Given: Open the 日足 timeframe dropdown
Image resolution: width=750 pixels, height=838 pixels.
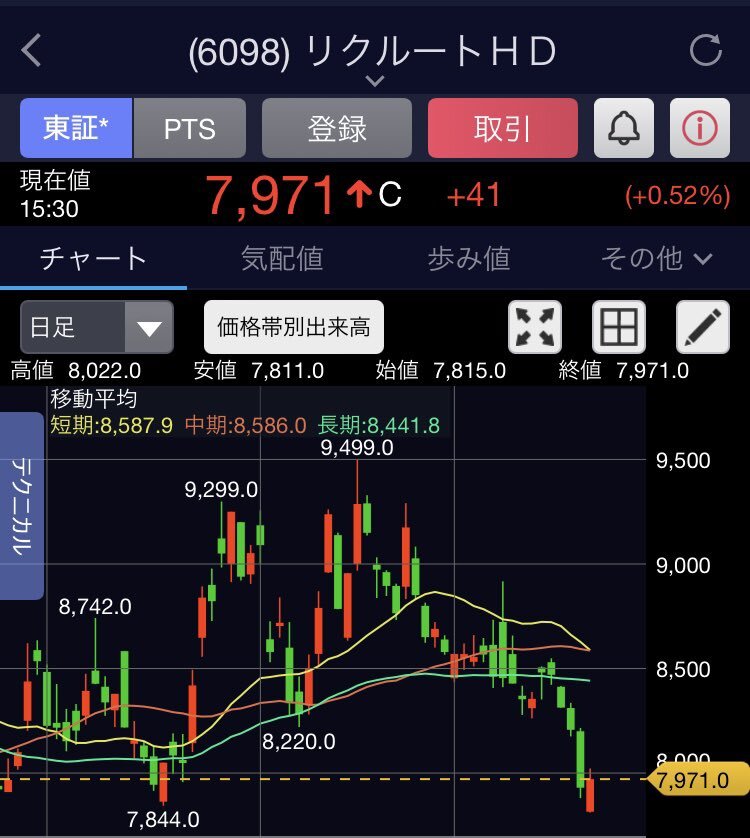Looking at the screenshot, I should tap(97, 327).
